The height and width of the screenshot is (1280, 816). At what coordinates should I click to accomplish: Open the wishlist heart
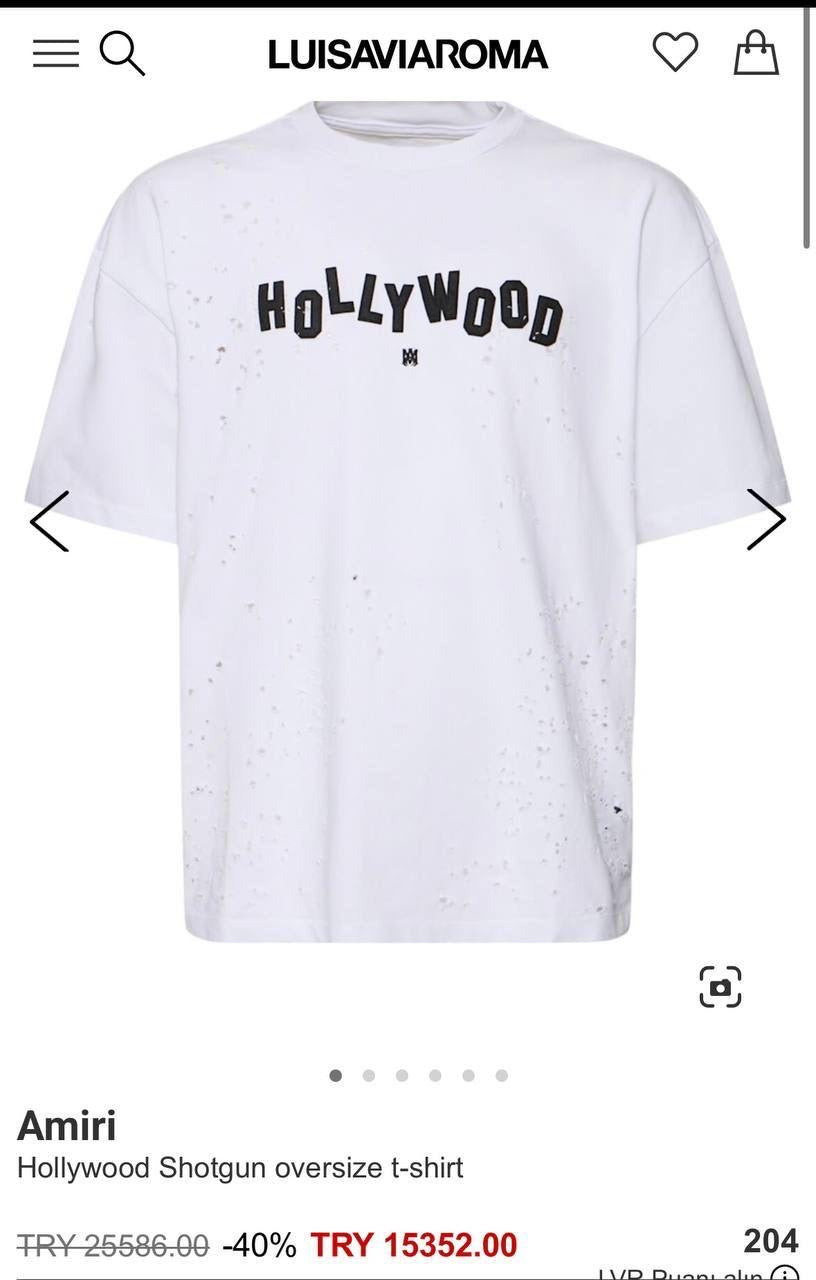pos(675,52)
